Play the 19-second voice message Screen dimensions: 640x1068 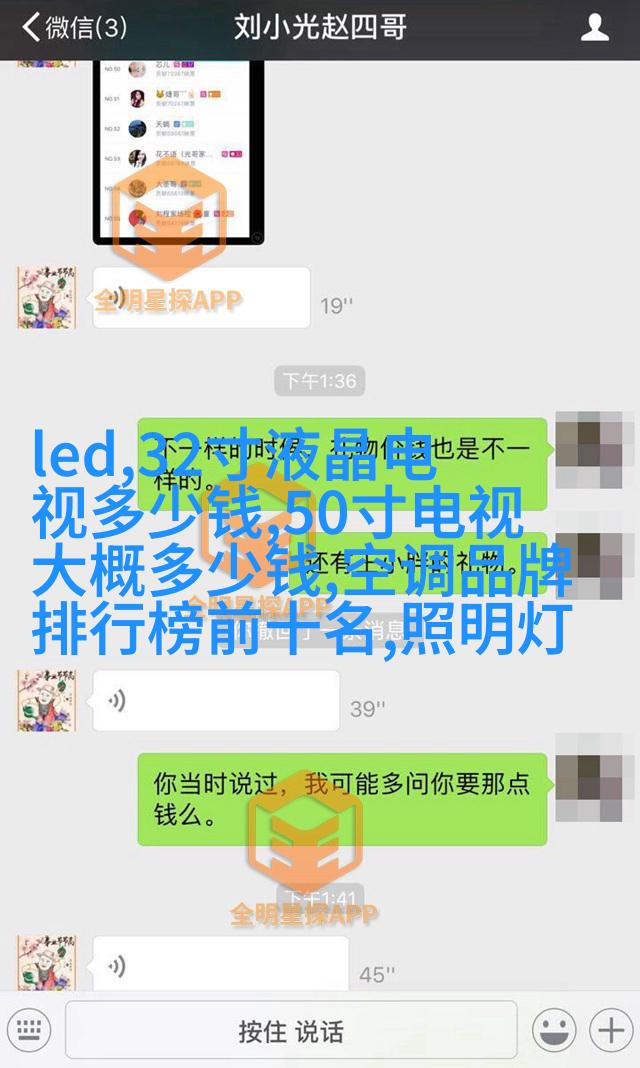pyautogui.click(x=200, y=298)
